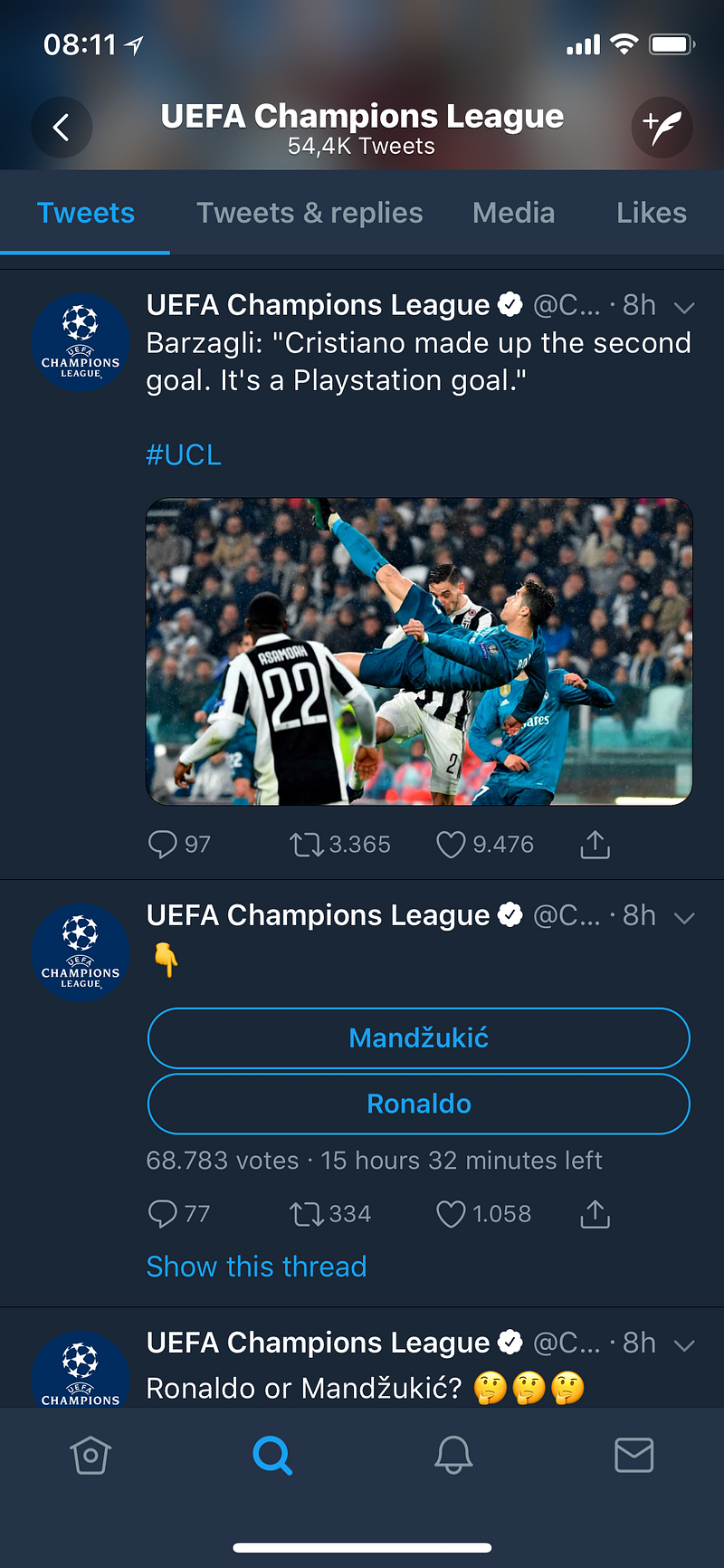This screenshot has width=724, height=1568.
Task: View the Ronaldo bicycle kick photo
Action: tap(419, 651)
